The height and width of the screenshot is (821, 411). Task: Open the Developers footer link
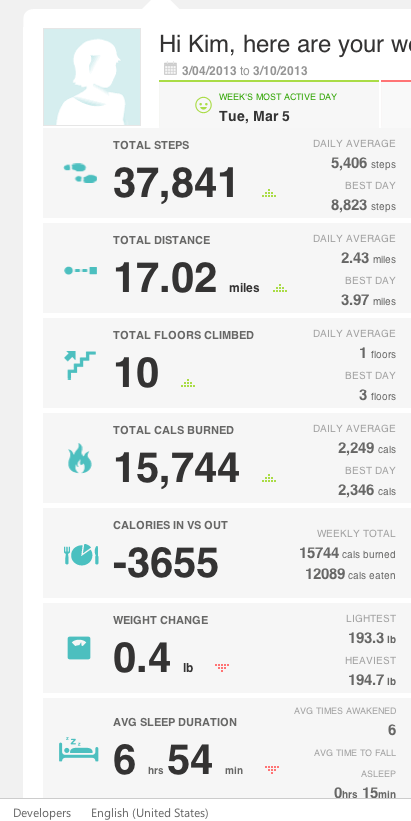click(42, 813)
